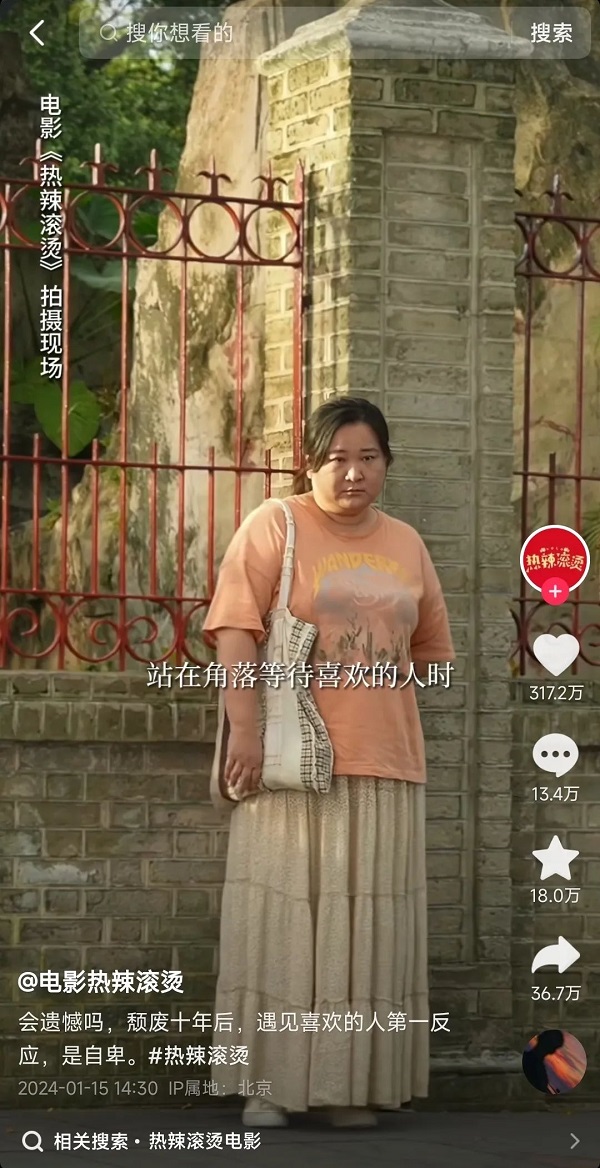Add this video to favorites

[555, 858]
